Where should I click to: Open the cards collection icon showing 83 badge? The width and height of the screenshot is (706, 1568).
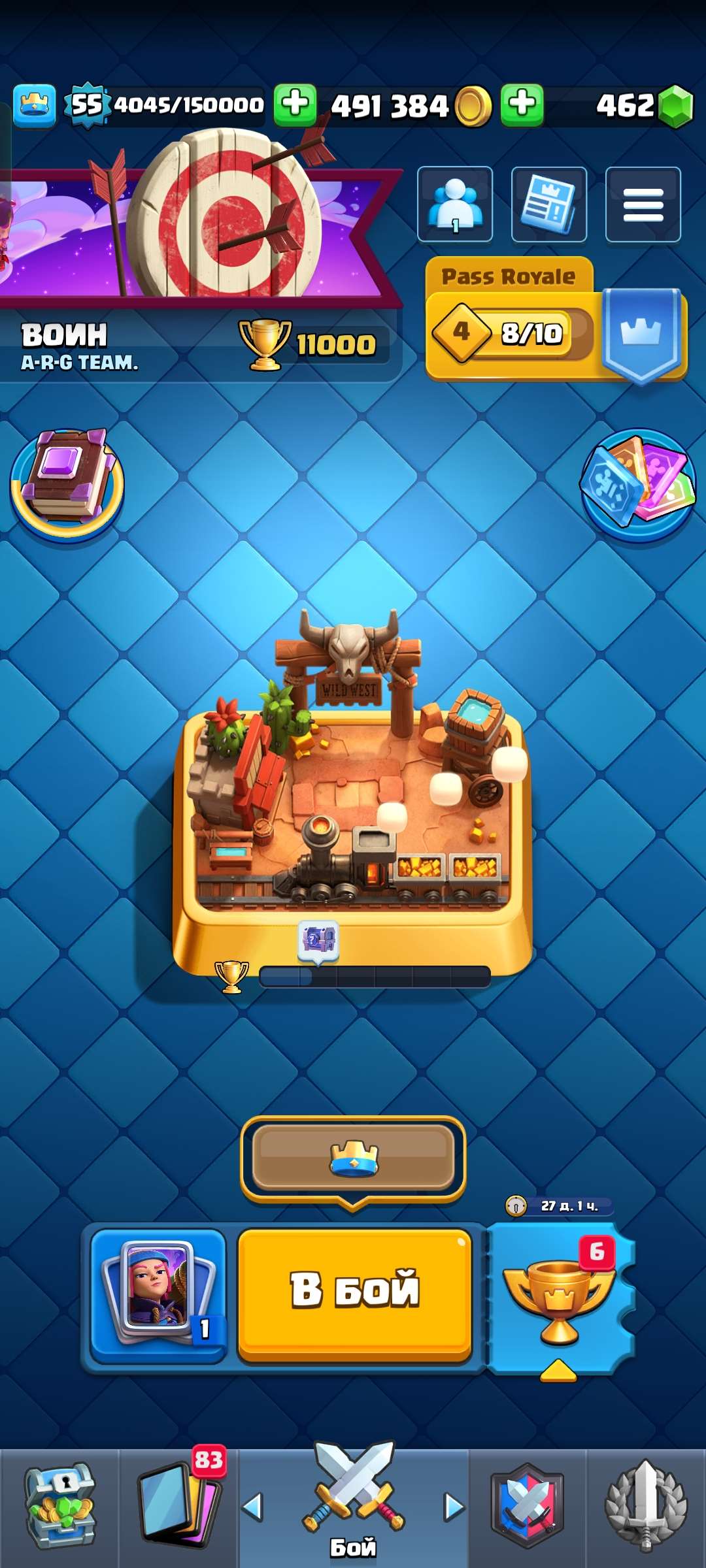tap(175, 1509)
